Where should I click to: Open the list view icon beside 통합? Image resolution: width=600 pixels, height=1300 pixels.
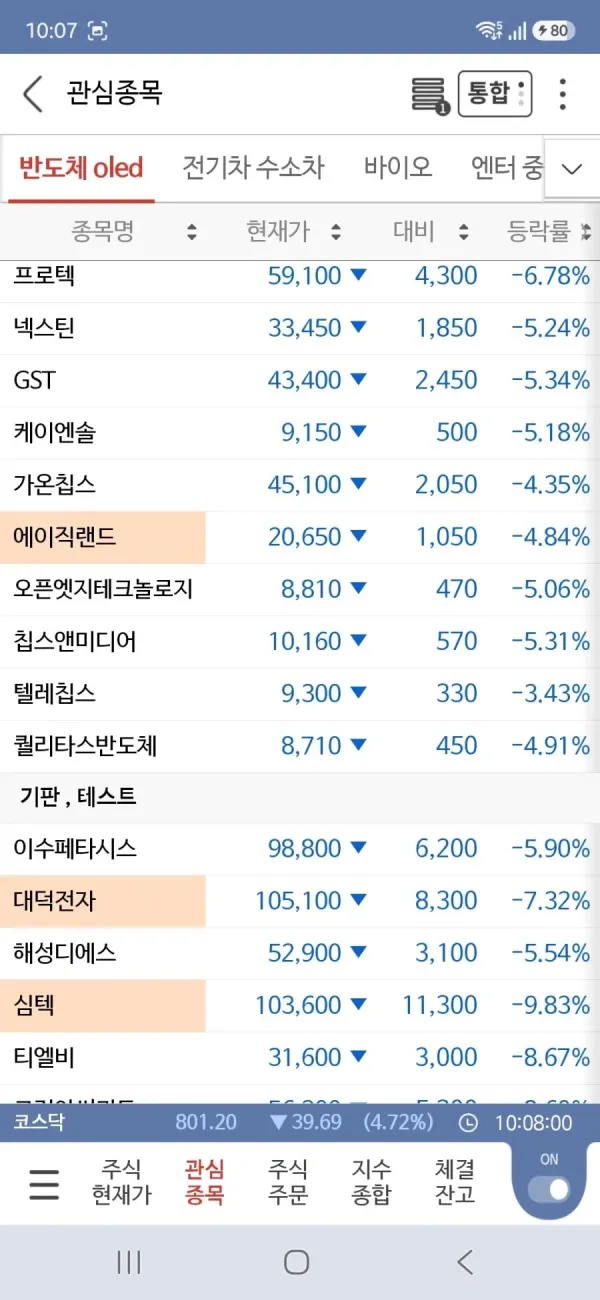pyautogui.click(x=430, y=95)
